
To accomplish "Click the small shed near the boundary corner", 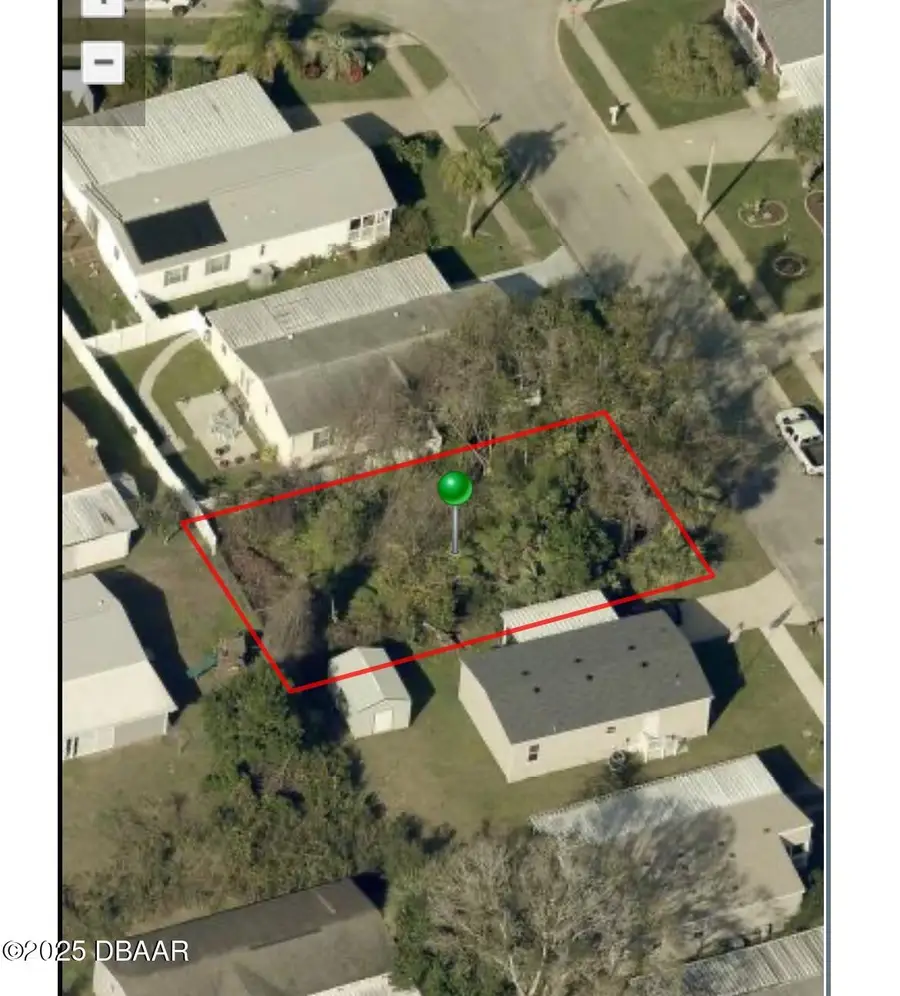I will coord(372,697).
